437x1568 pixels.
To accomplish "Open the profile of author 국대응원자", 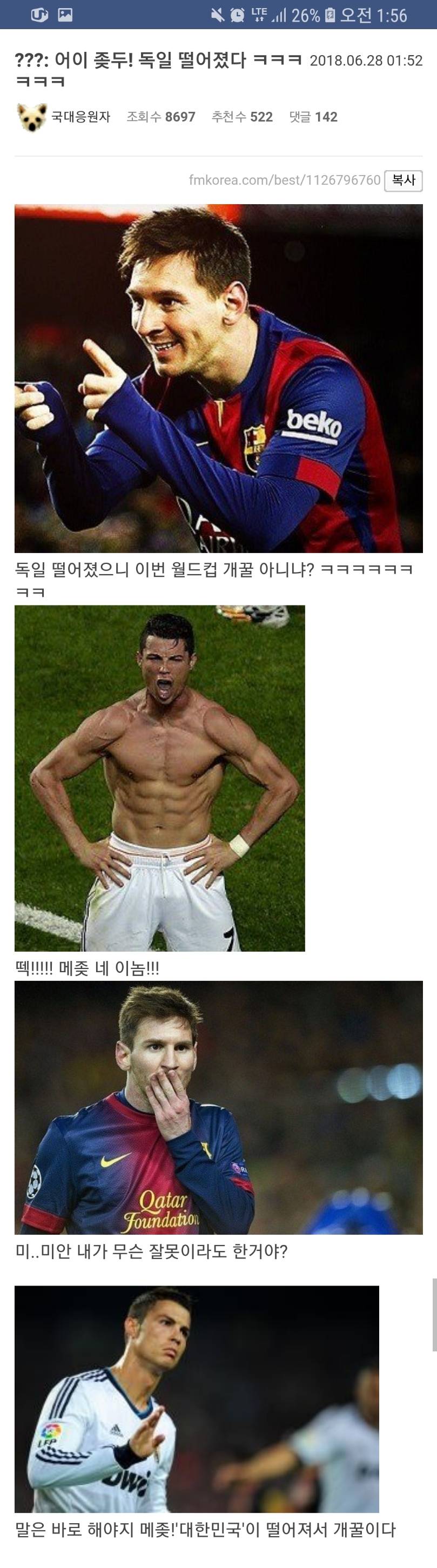I will (x=80, y=117).
